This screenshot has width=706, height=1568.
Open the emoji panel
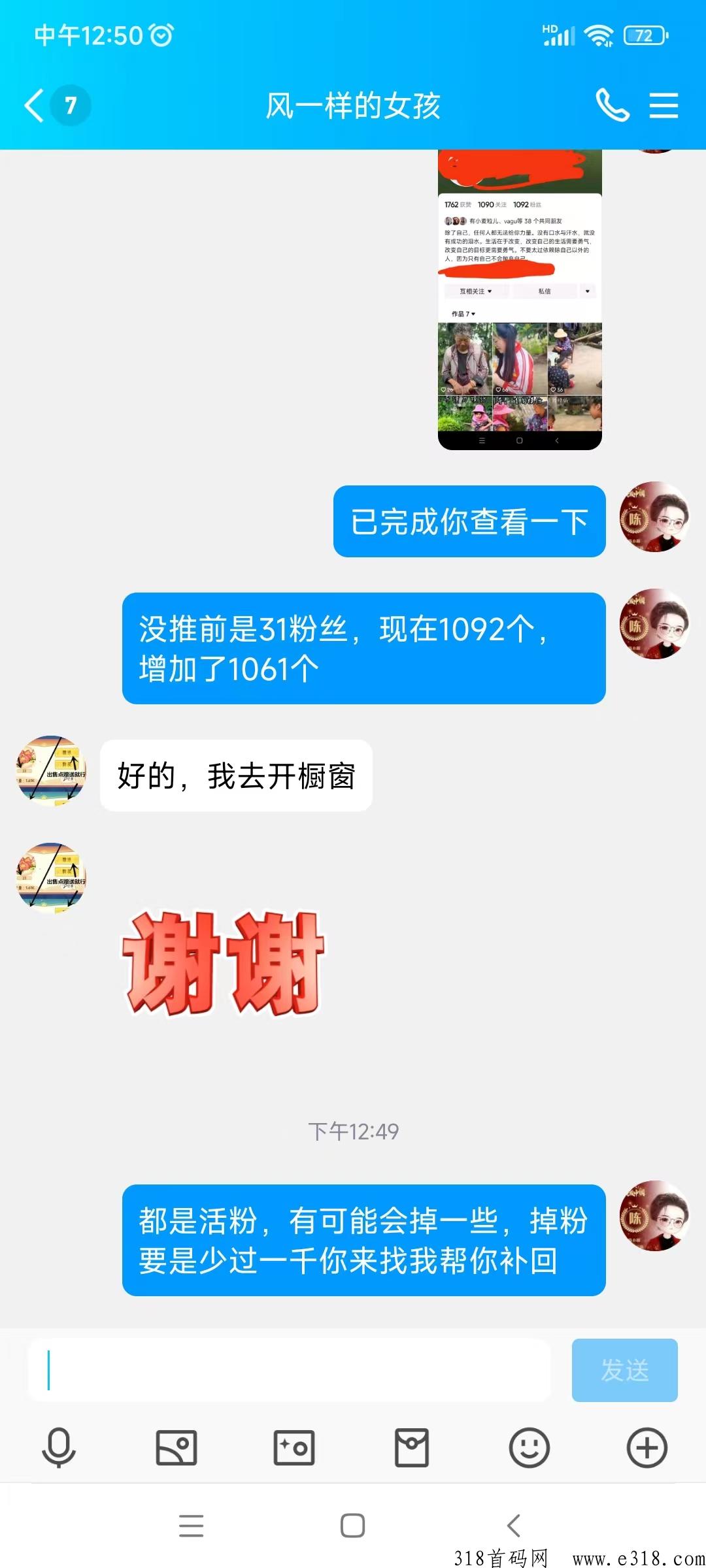(529, 1448)
